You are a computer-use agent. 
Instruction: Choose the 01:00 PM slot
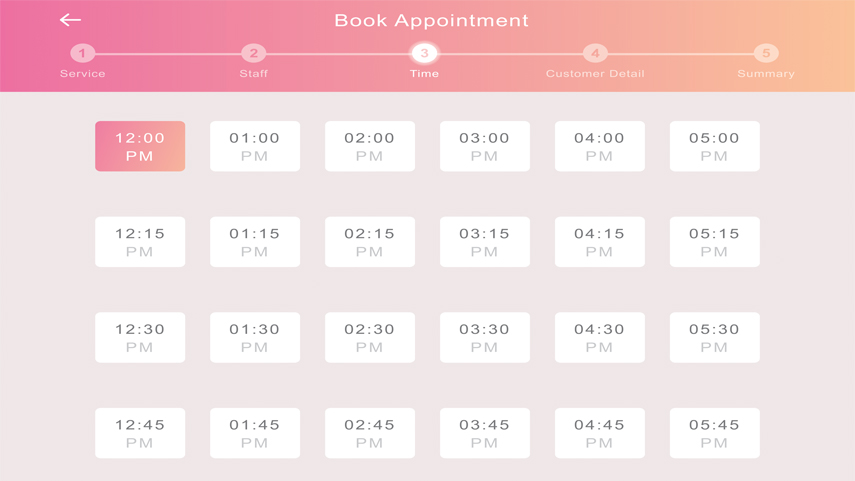255,146
